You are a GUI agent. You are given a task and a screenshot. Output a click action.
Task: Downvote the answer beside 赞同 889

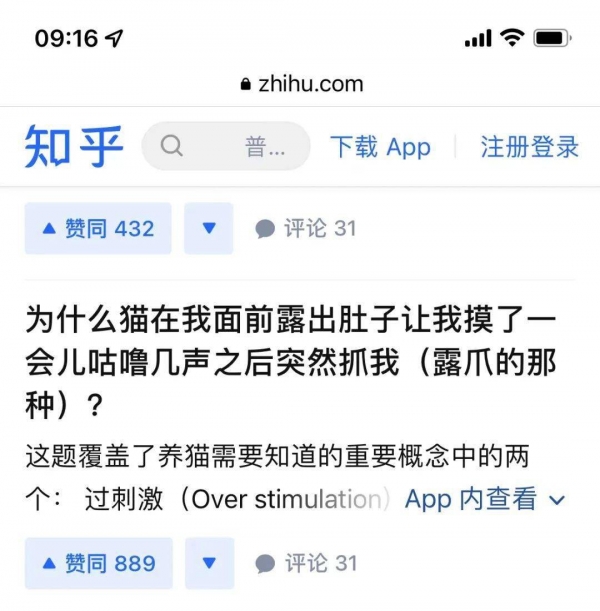tap(209, 564)
